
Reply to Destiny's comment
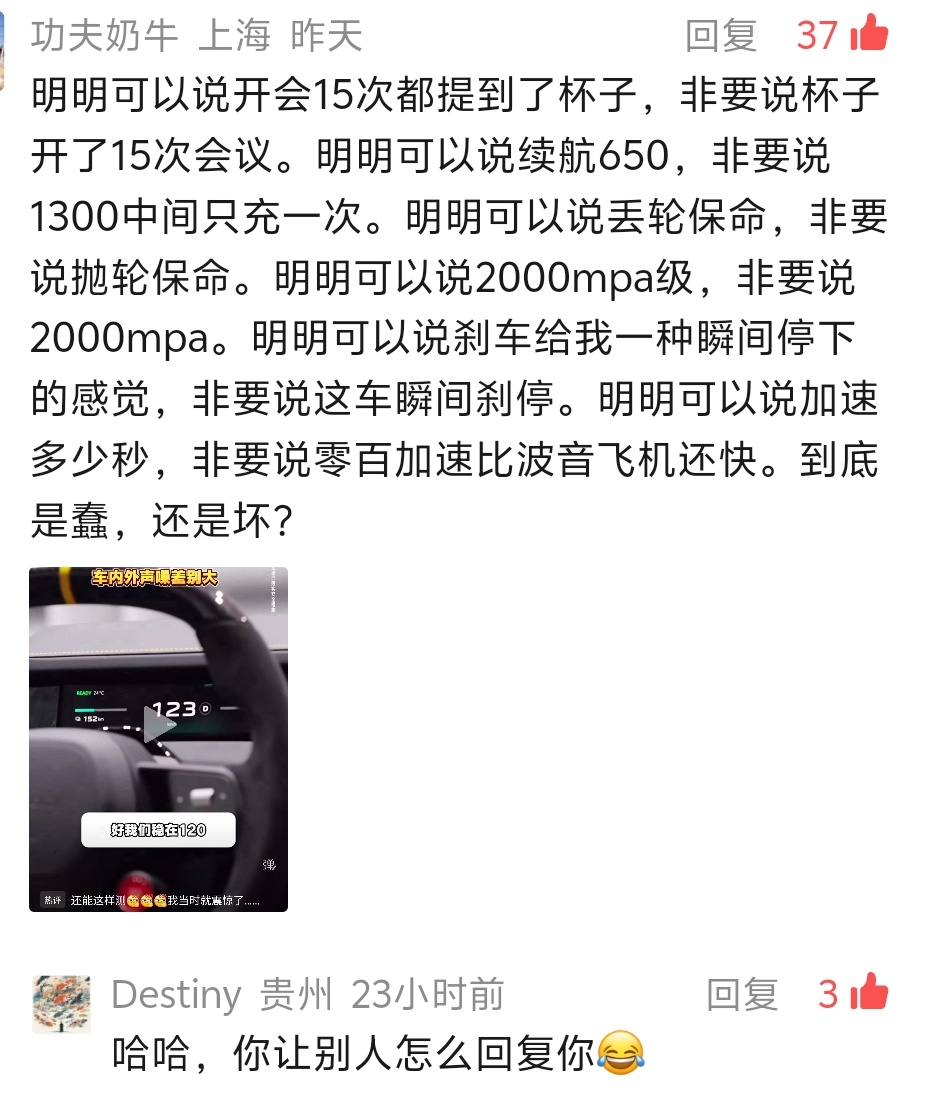point(742,995)
